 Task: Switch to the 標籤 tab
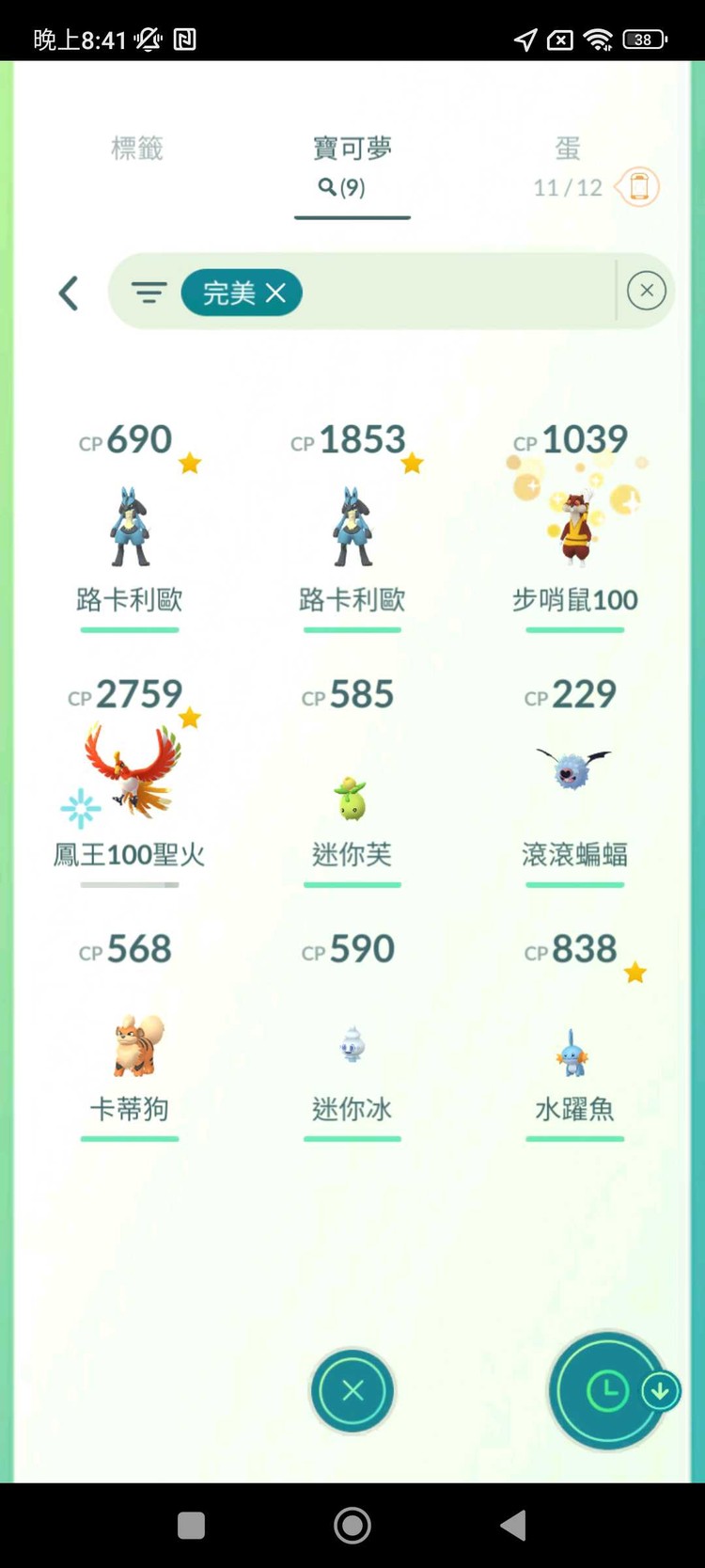coord(135,149)
